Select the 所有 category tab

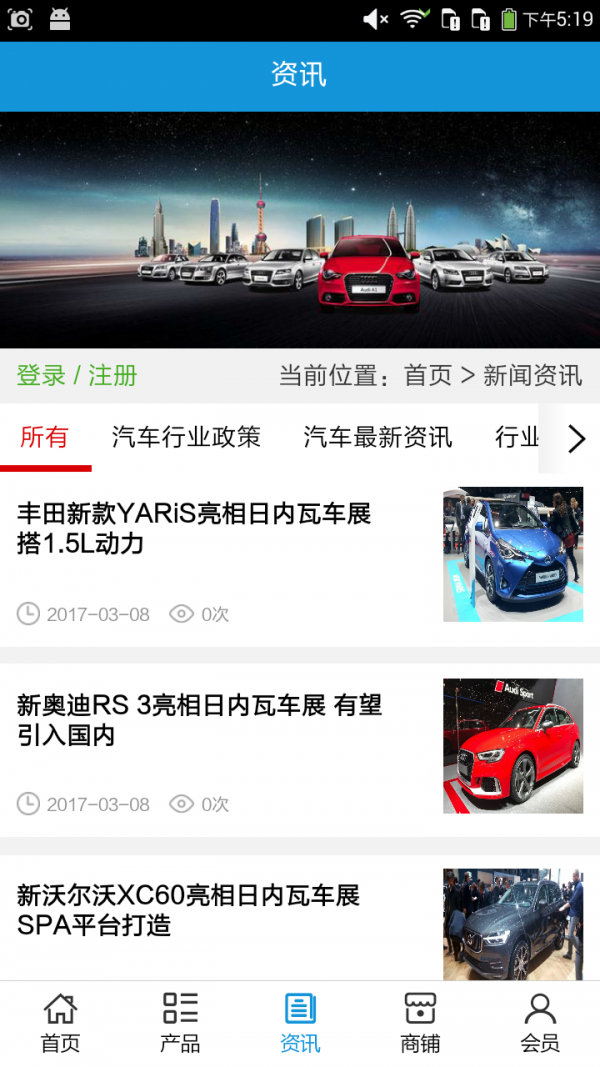point(45,437)
